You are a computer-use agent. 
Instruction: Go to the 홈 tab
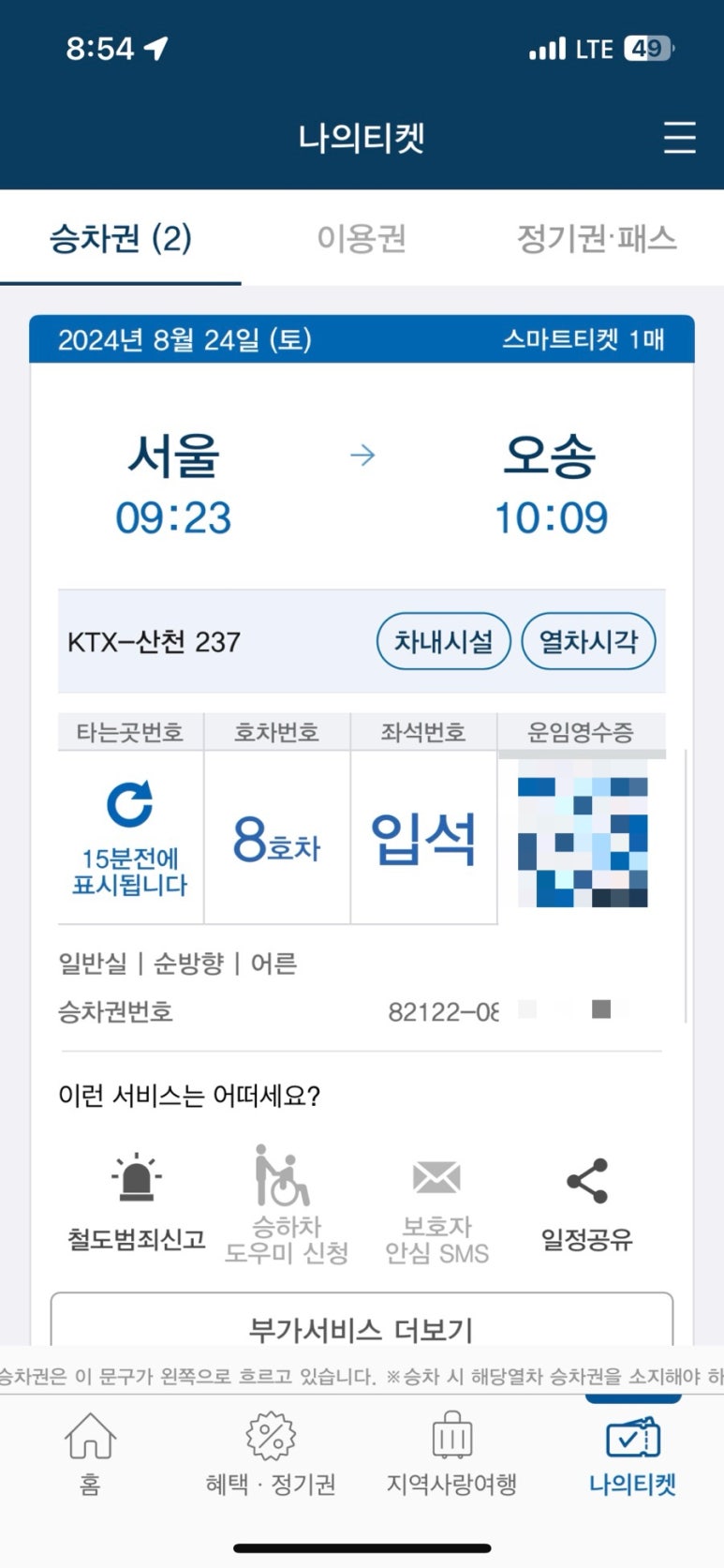(90, 1453)
